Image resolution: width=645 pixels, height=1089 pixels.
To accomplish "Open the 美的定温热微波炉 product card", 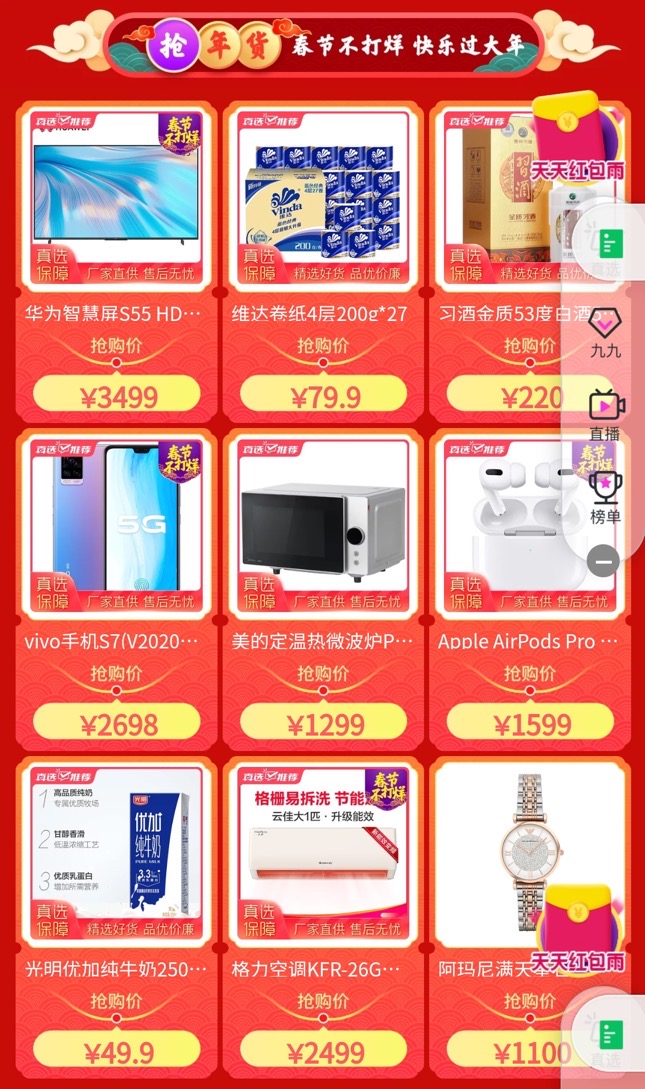I will pos(323,589).
